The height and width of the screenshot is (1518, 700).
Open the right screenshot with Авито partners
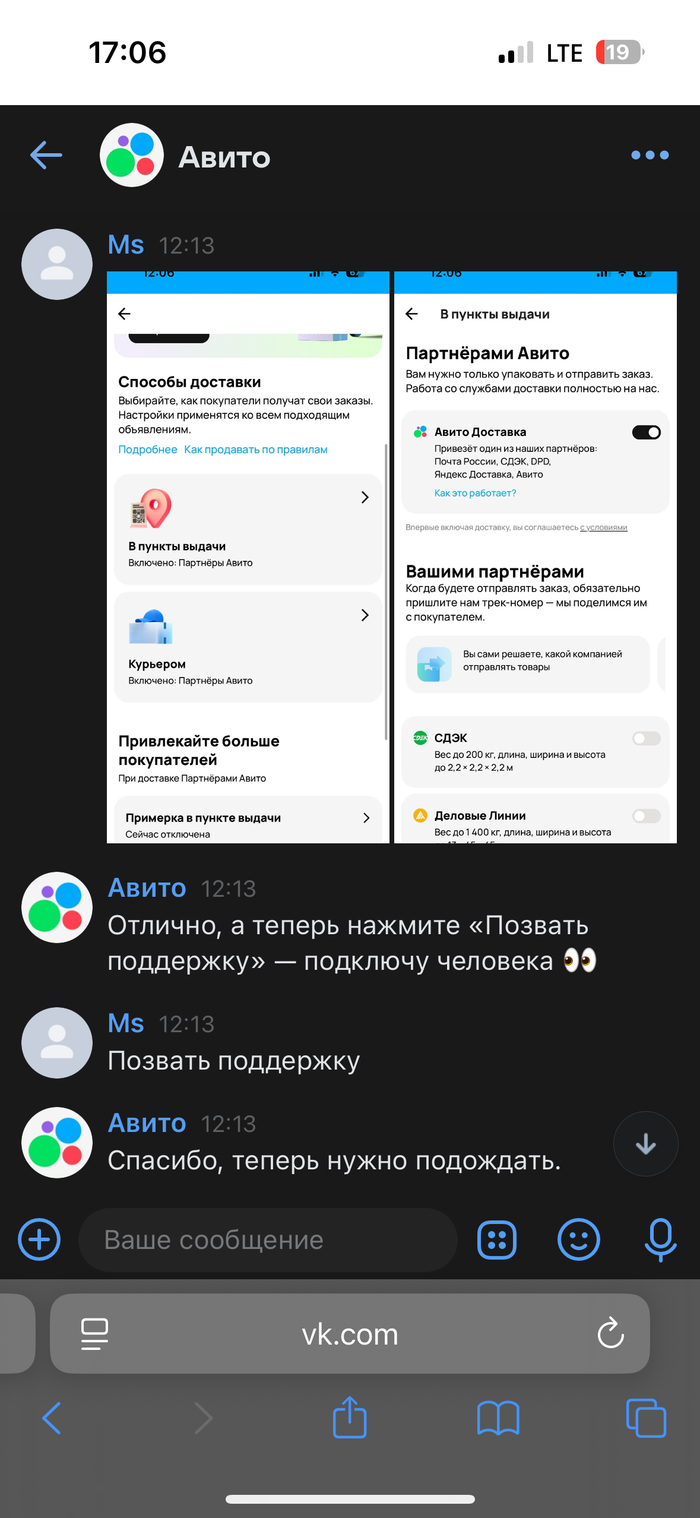(535, 556)
